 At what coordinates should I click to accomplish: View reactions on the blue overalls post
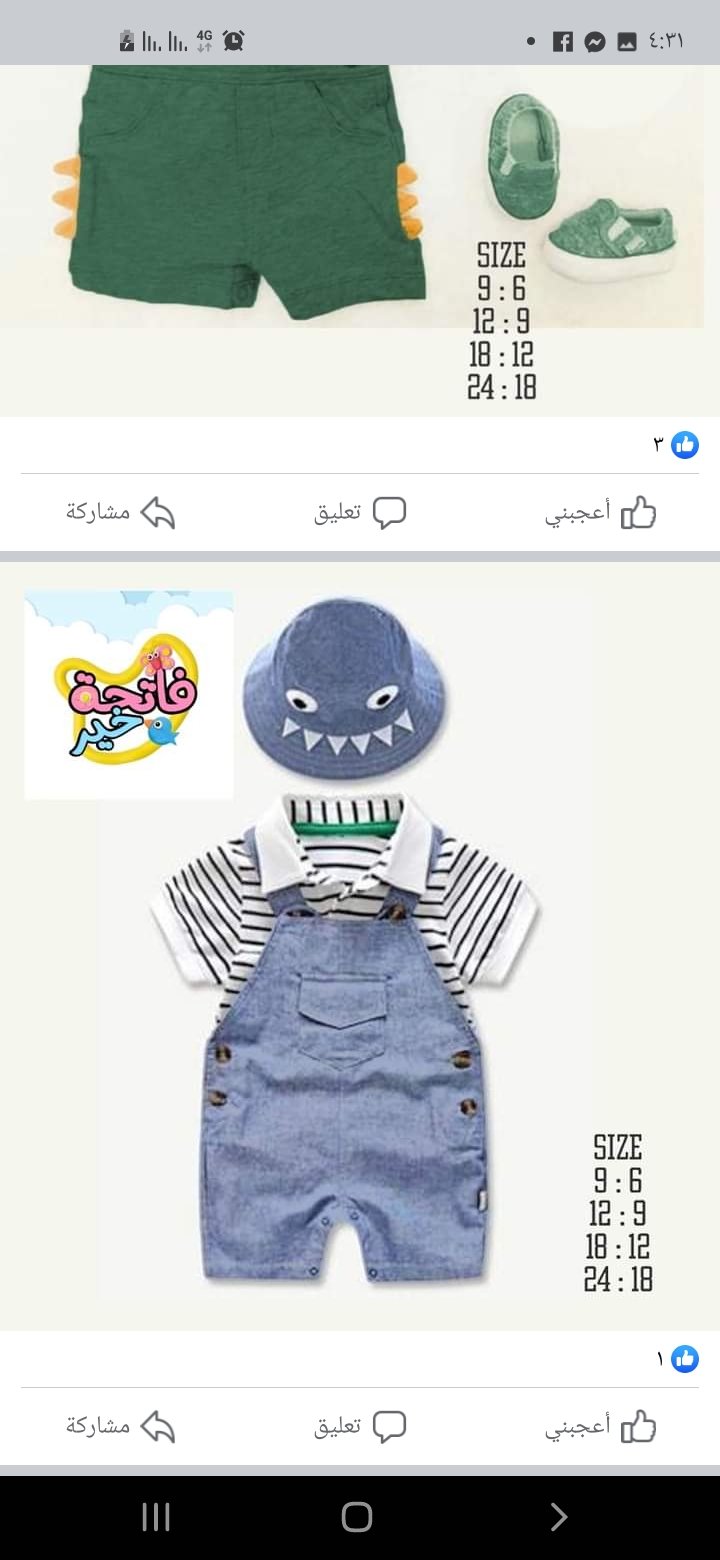pos(677,1359)
